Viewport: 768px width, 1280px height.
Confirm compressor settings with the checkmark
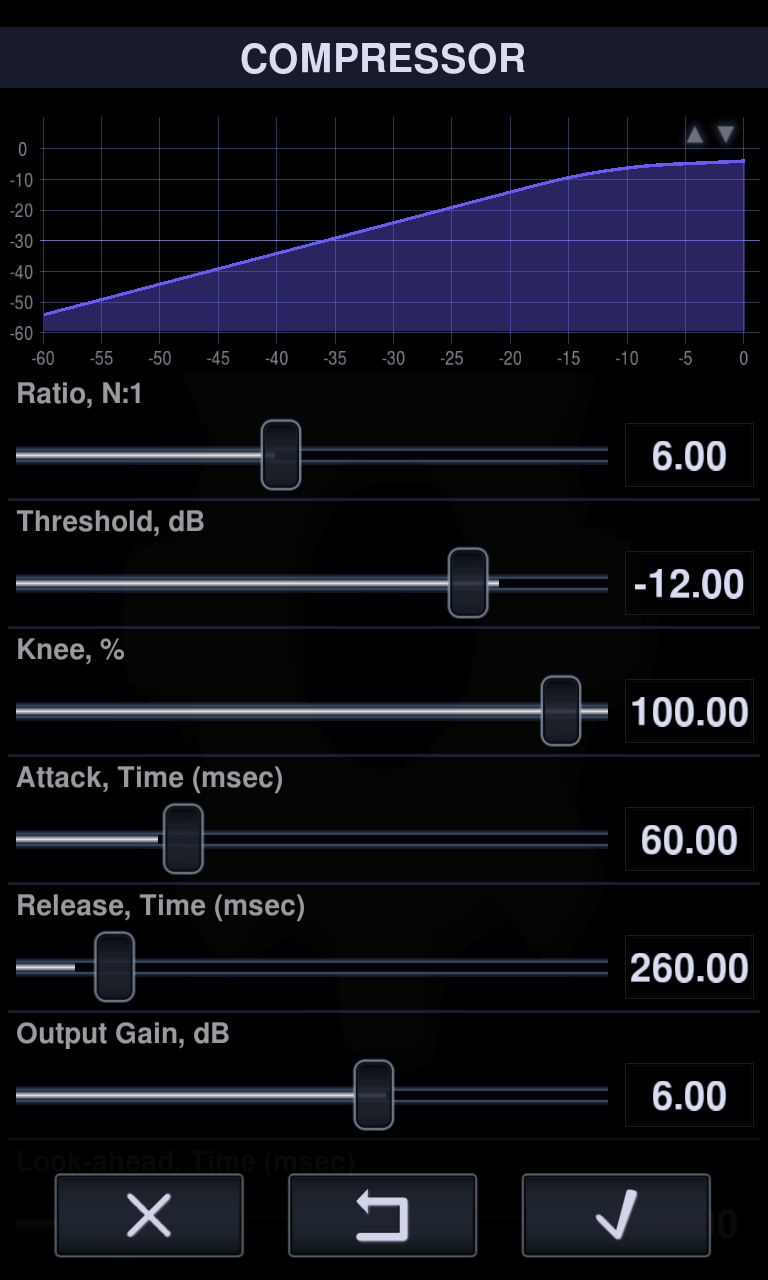coord(616,1215)
